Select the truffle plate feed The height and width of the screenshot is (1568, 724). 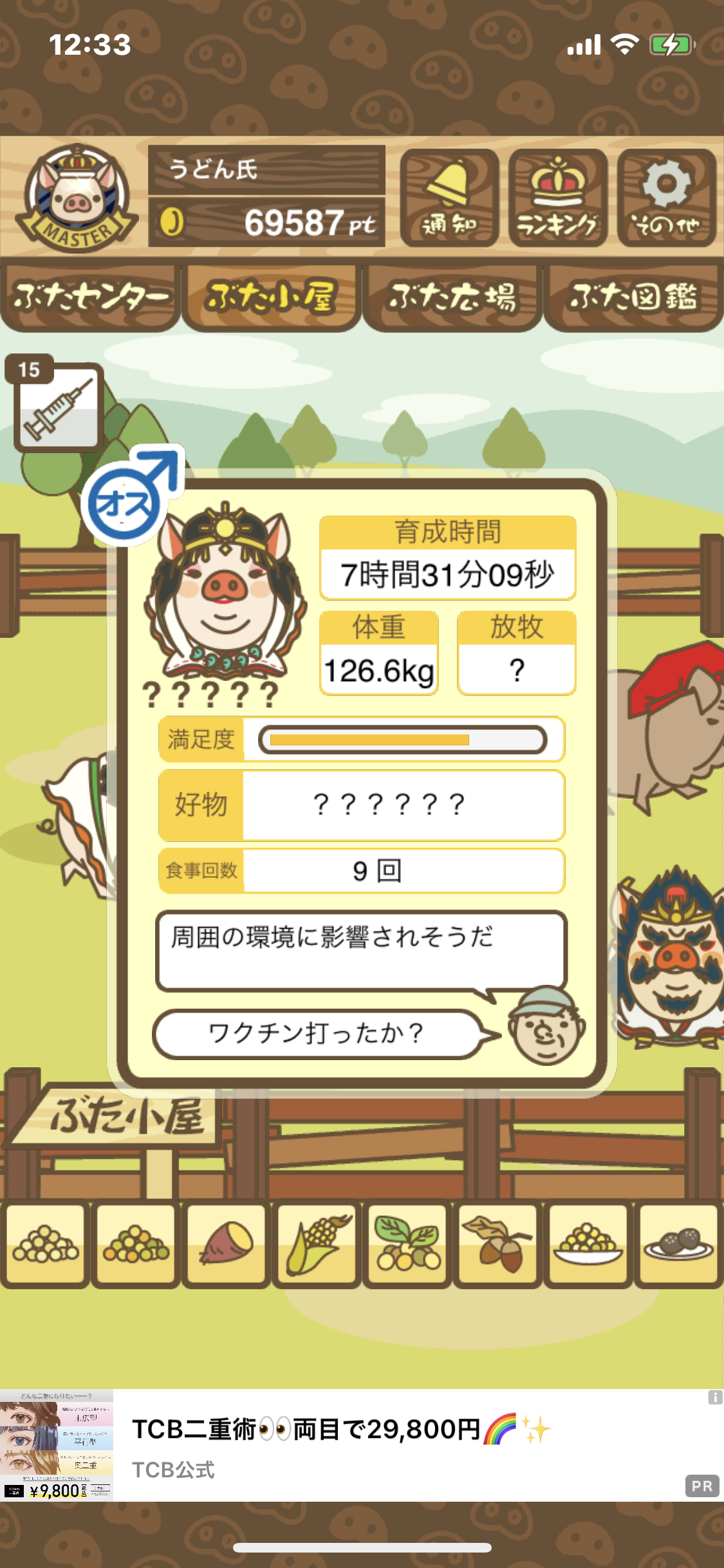[x=679, y=1245]
